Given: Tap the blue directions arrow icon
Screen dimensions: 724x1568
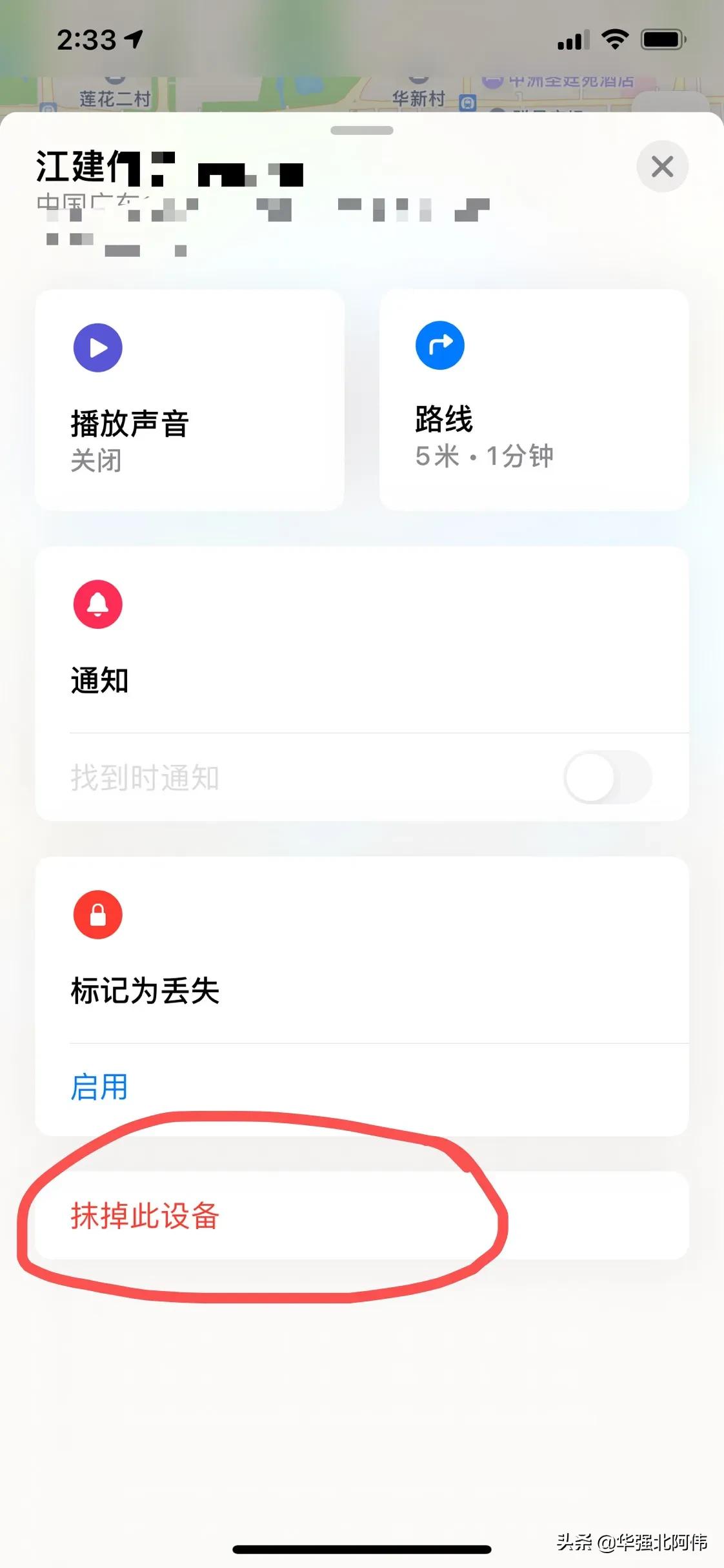Looking at the screenshot, I should 439,346.
